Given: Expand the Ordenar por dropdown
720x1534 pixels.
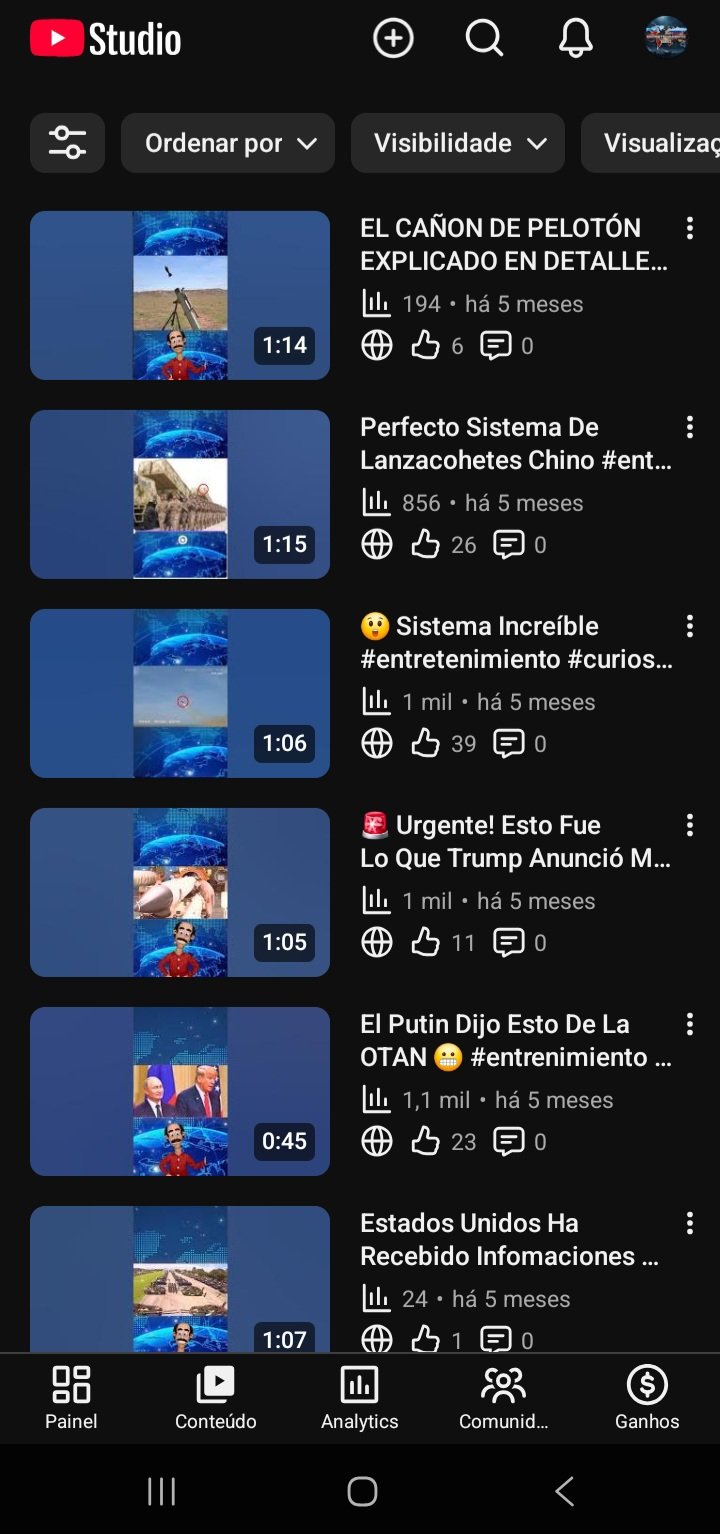Looking at the screenshot, I should pyautogui.click(x=229, y=143).
